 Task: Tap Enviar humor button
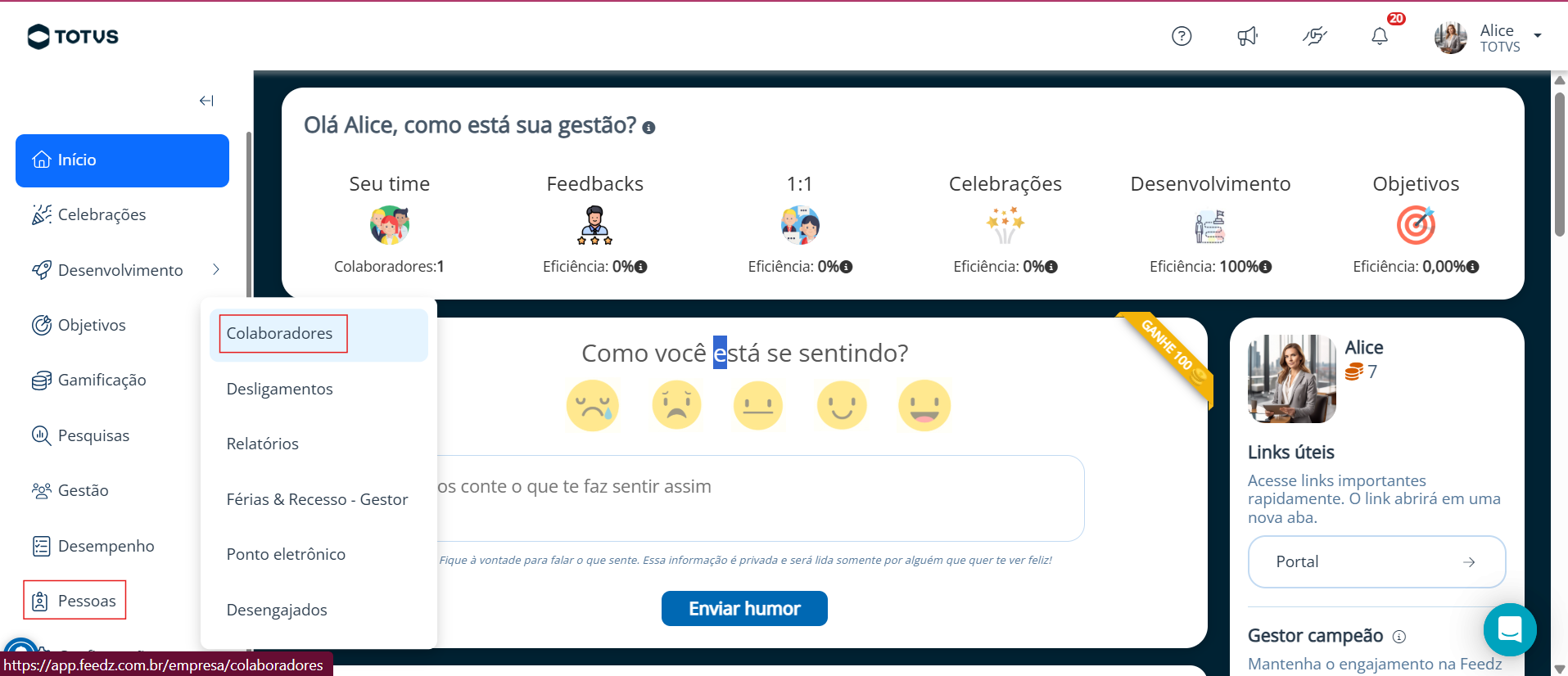point(744,608)
